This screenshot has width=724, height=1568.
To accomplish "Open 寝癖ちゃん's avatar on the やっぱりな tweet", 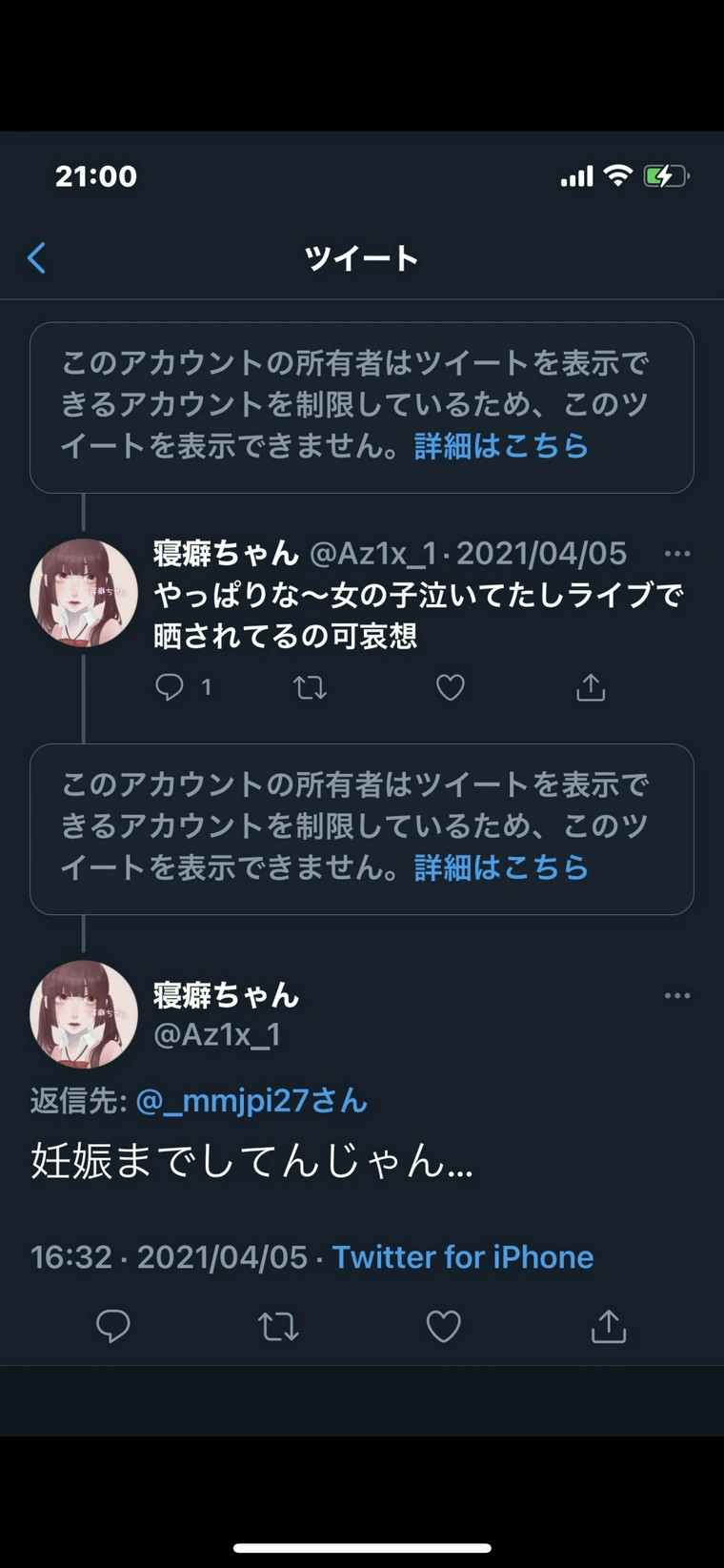I will click(x=84, y=593).
